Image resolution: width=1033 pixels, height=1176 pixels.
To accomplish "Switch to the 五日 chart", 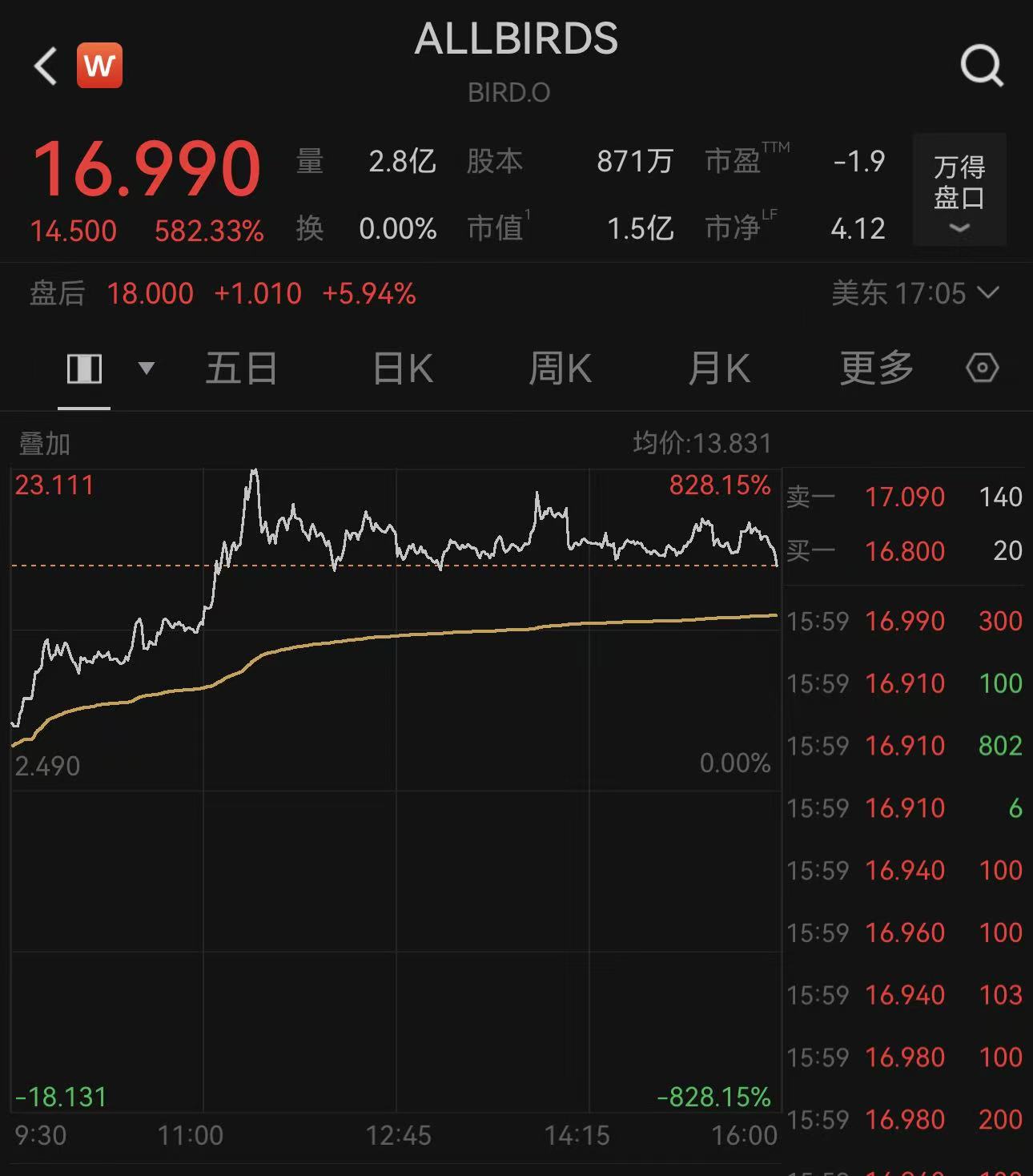I will [x=241, y=369].
